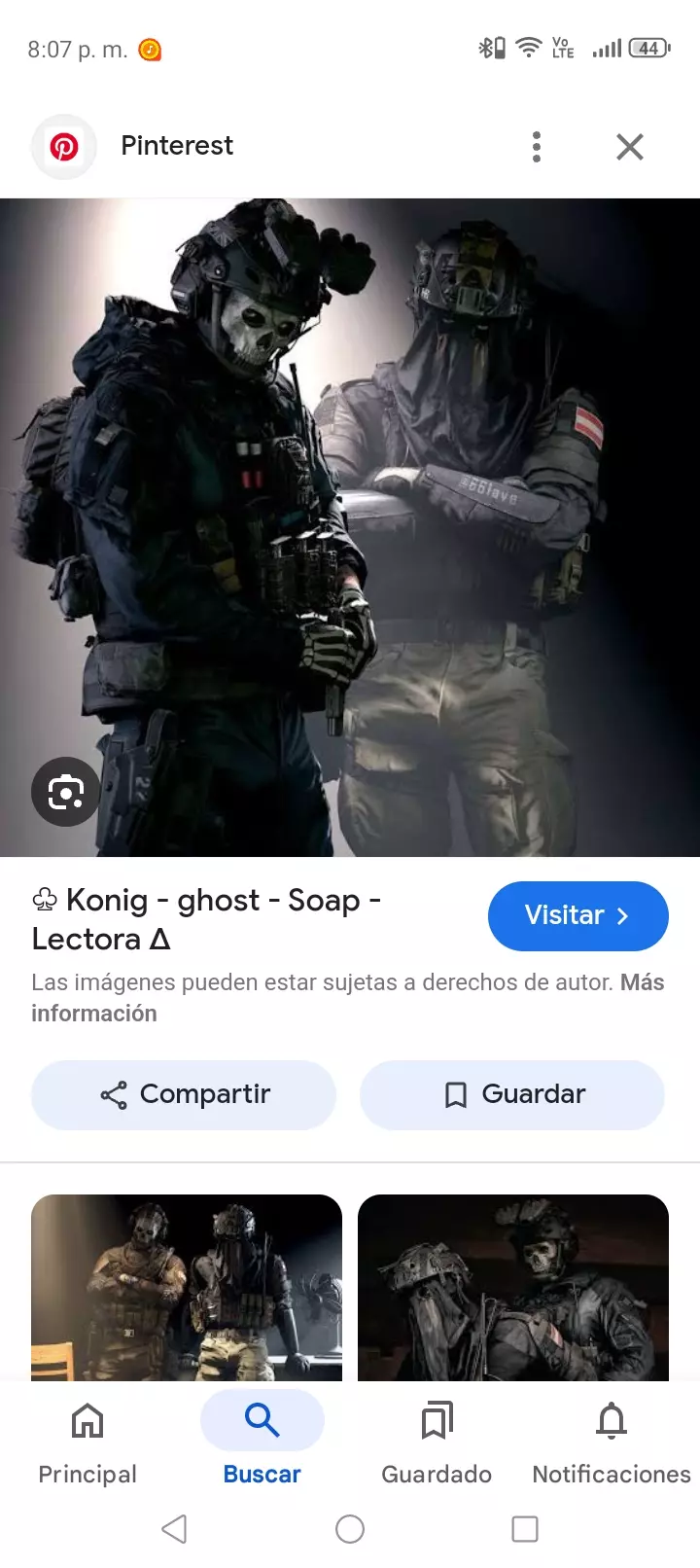The image size is (700, 1568).
Task: Open the related image with the wooden chair
Action: tap(187, 1286)
